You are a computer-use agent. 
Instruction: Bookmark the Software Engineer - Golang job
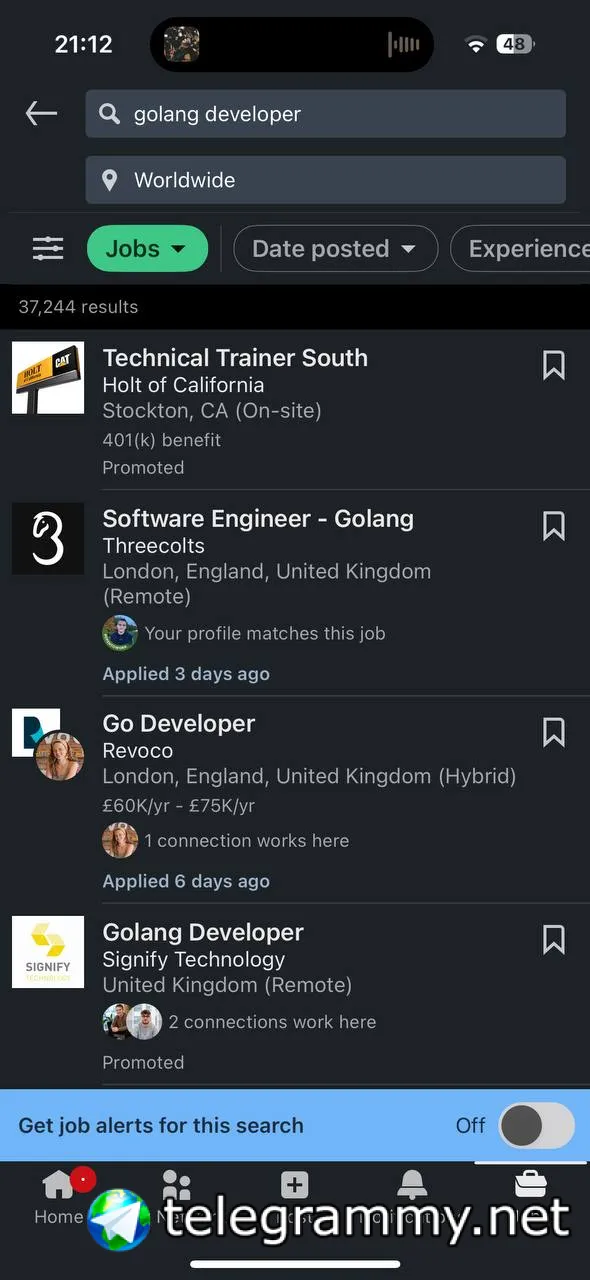coord(554,526)
